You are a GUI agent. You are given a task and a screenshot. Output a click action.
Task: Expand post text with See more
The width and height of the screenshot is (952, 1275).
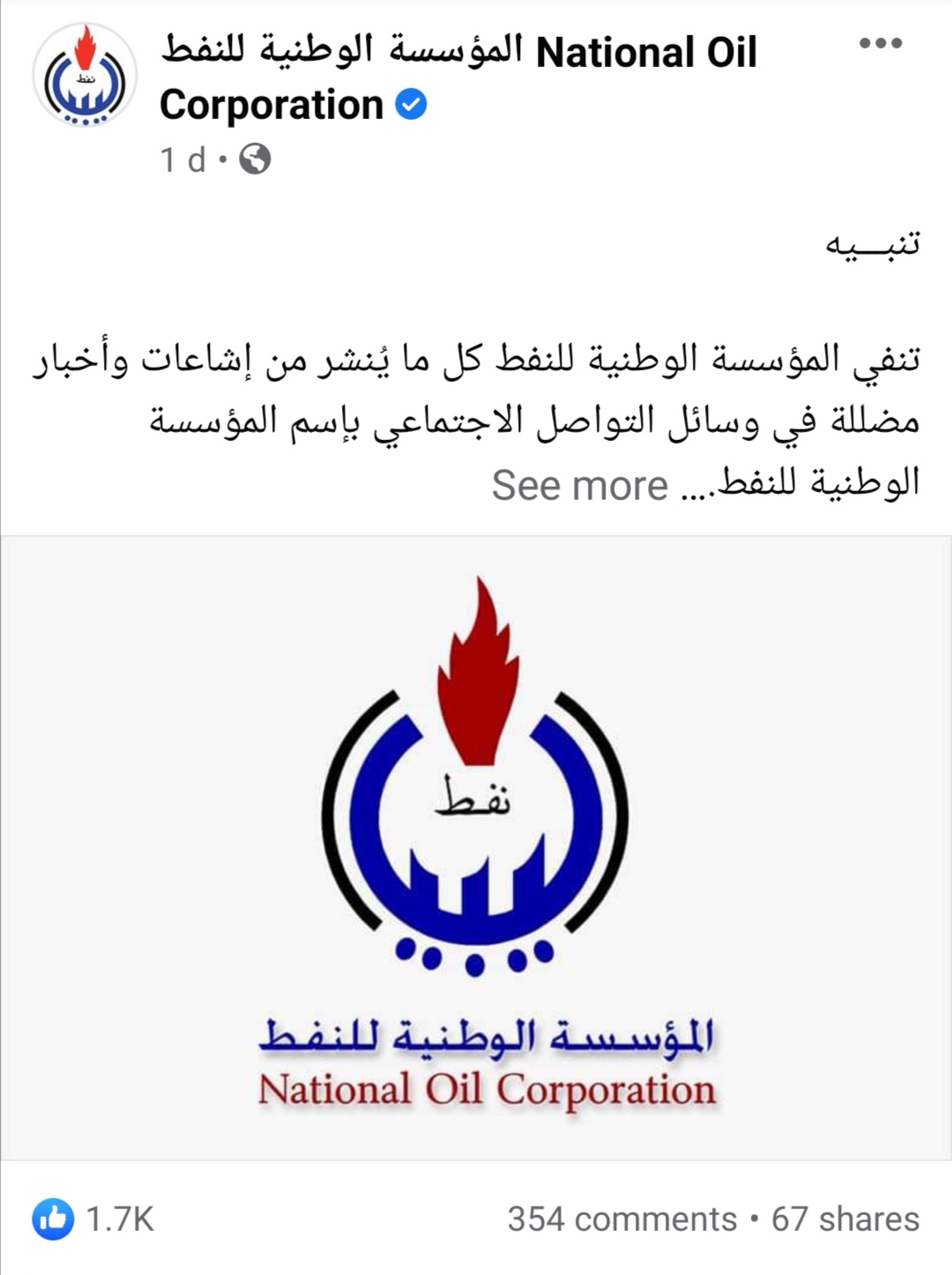(x=579, y=486)
